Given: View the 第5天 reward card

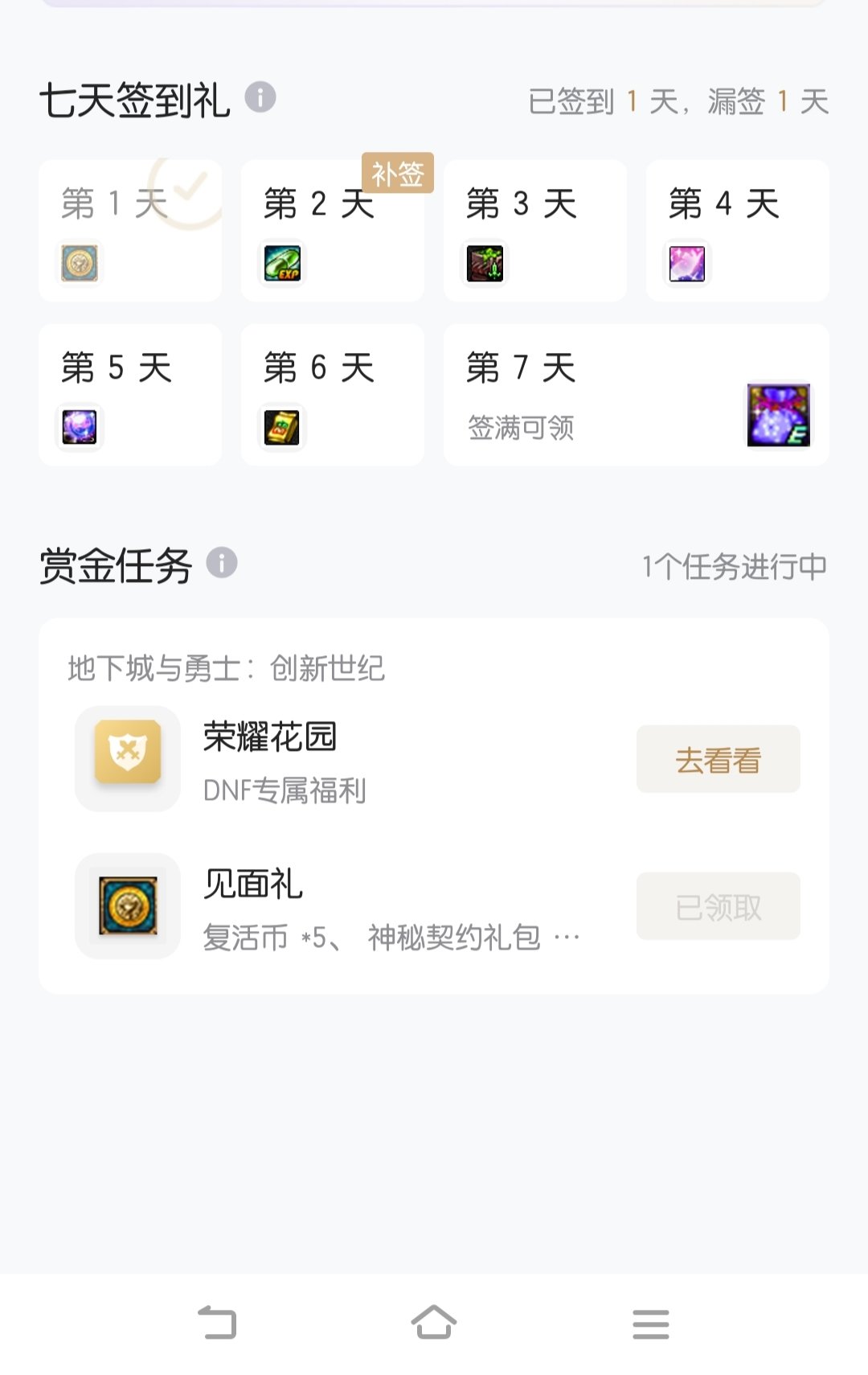Looking at the screenshot, I should [x=130, y=395].
